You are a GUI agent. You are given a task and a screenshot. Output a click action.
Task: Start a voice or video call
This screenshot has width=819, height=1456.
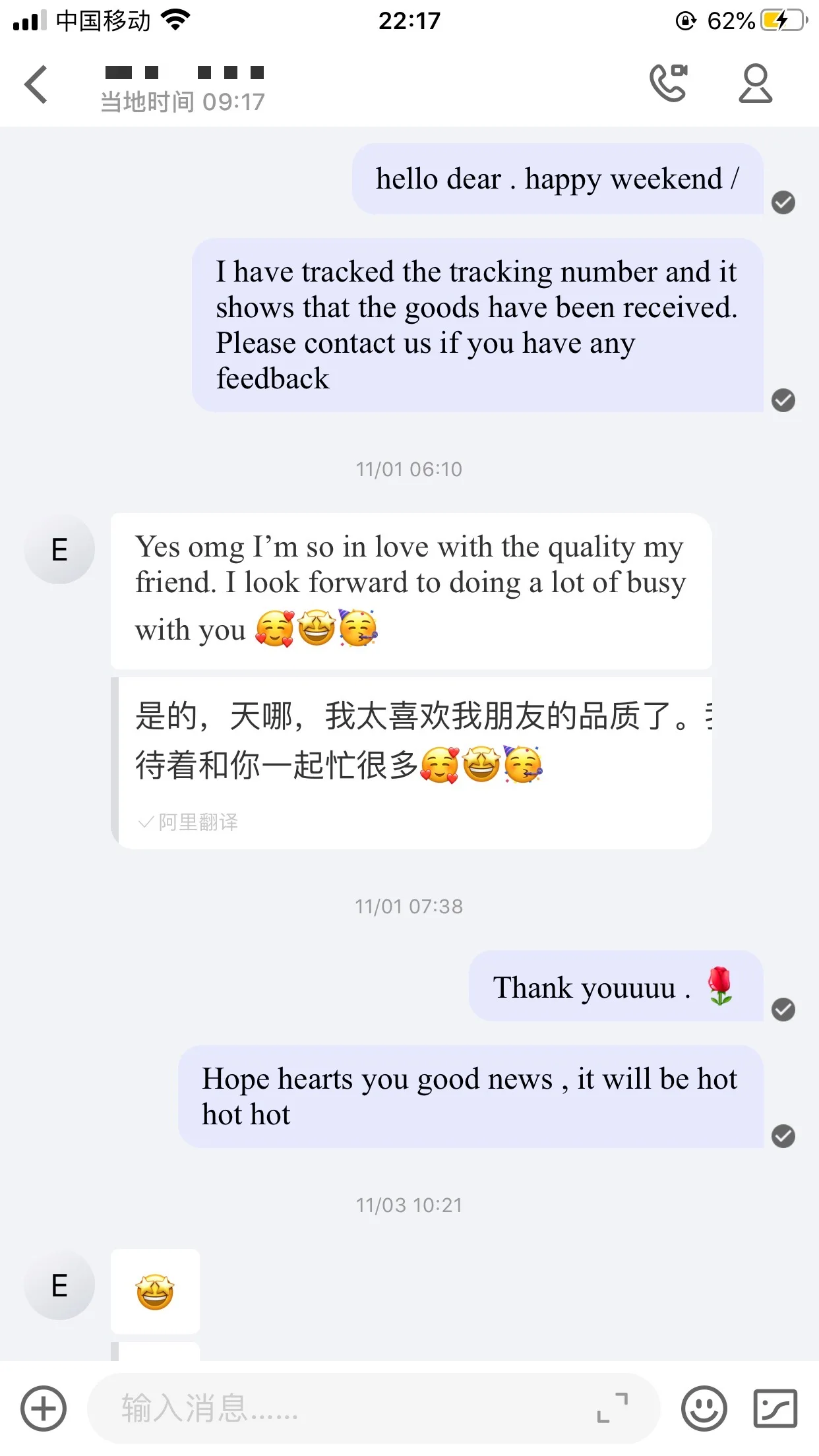pos(669,83)
